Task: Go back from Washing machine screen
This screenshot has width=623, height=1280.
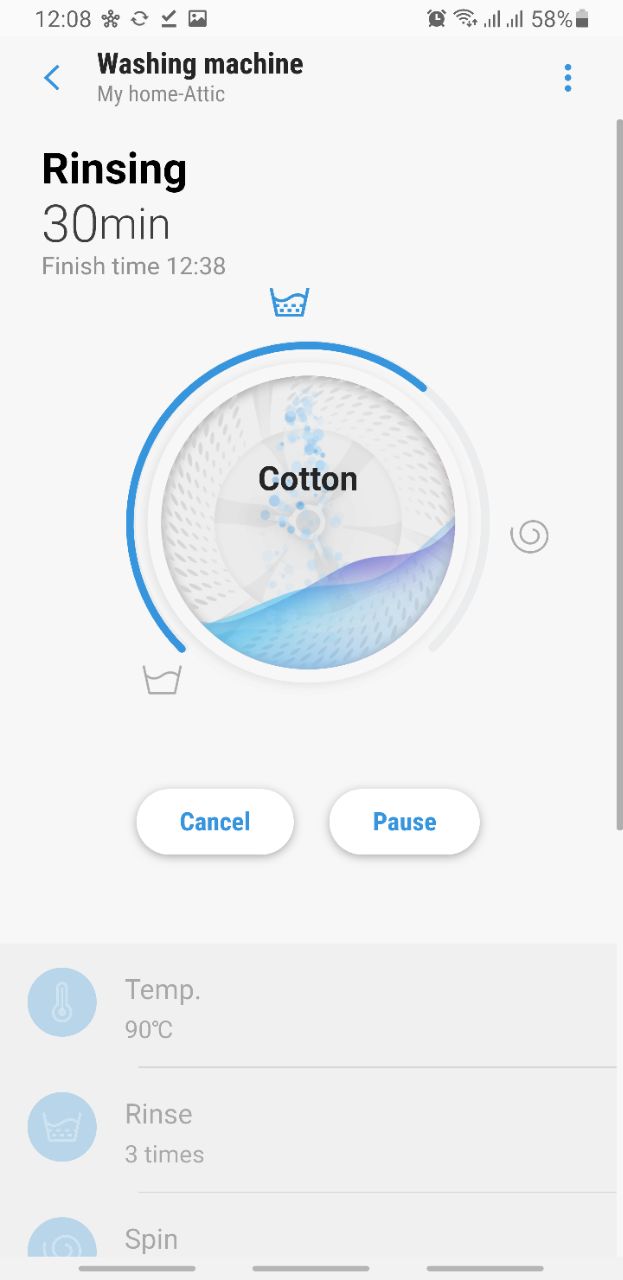Action: tap(52, 78)
